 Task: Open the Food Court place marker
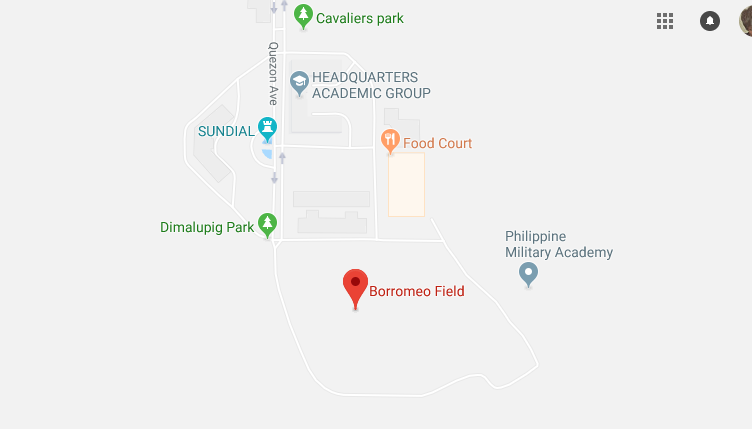point(391,141)
